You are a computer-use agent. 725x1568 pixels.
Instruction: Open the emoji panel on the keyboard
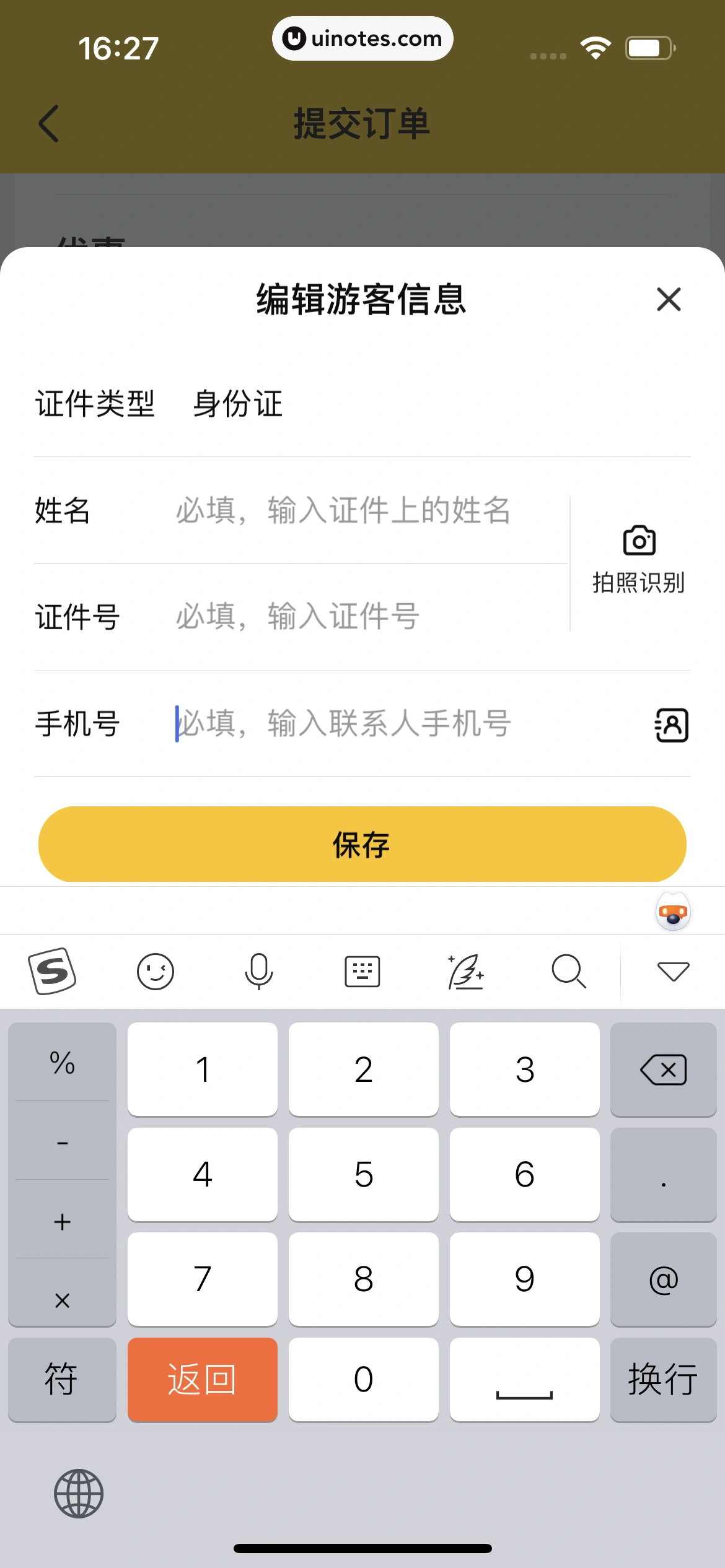click(156, 971)
